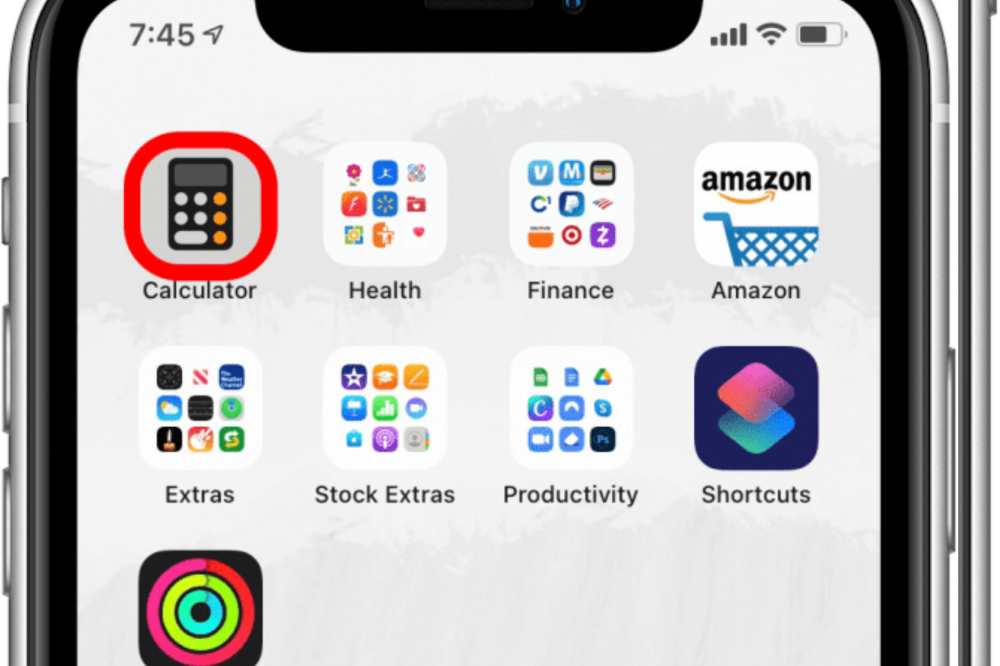Launch the Shortcuts app
1000x666 pixels.
[756, 408]
